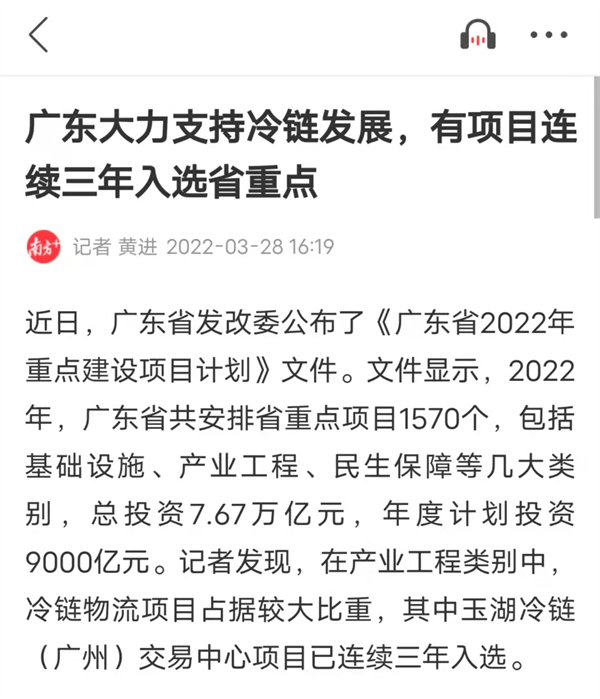
Task: Go back using the top-left arrow
Action: [x=38, y=35]
